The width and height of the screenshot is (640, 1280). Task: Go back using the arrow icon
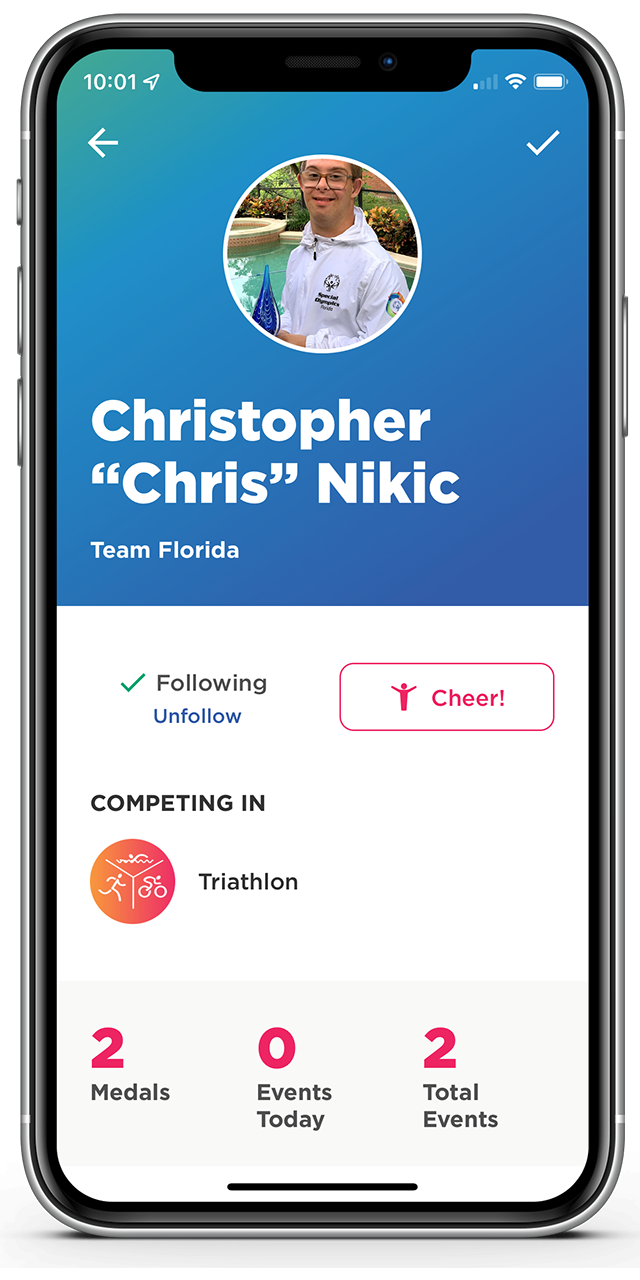point(103,143)
